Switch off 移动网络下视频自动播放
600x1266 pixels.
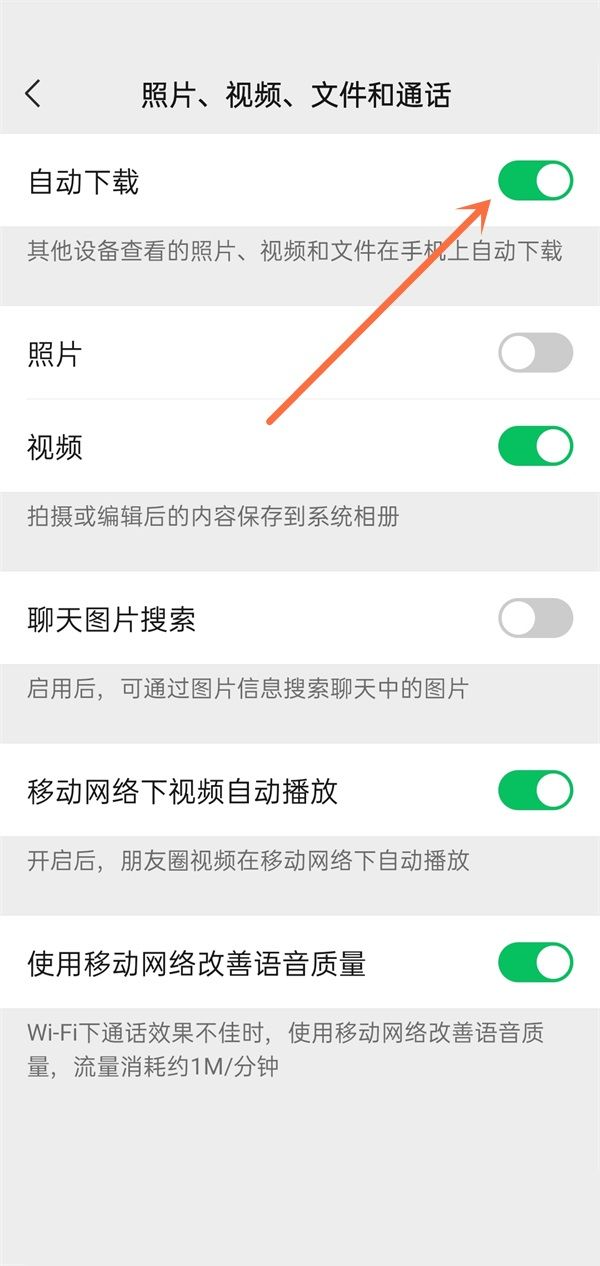[x=535, y=790]
